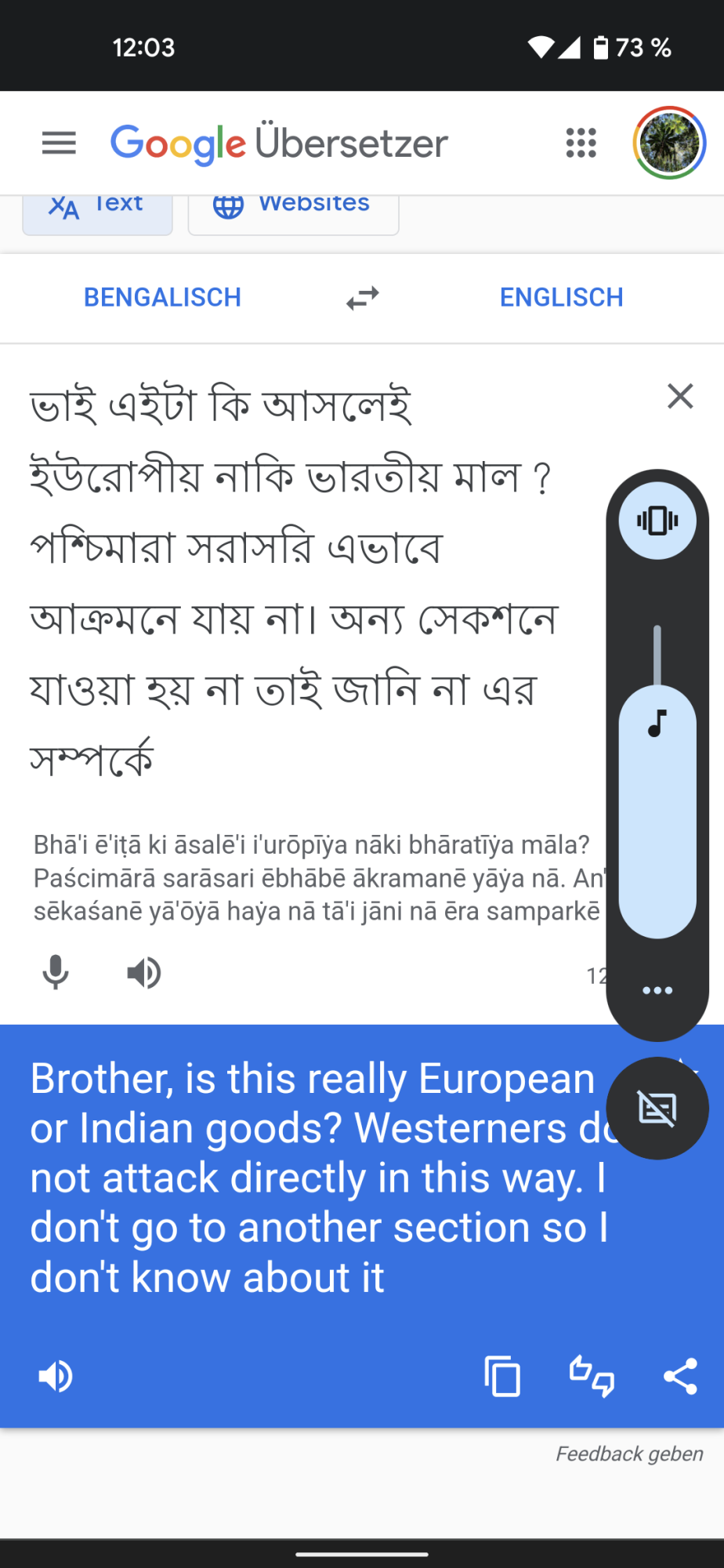Open the hamburger navigation menu
Image resolution: width=724 pixels, height=1568 pixels.
59,143
